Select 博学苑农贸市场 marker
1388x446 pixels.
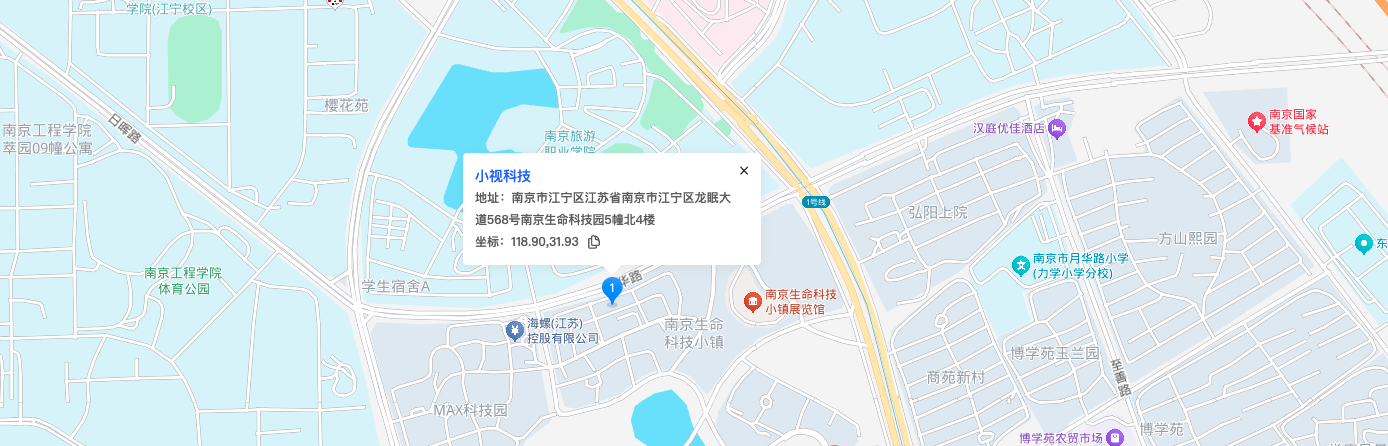click(x=1117, y=437)
